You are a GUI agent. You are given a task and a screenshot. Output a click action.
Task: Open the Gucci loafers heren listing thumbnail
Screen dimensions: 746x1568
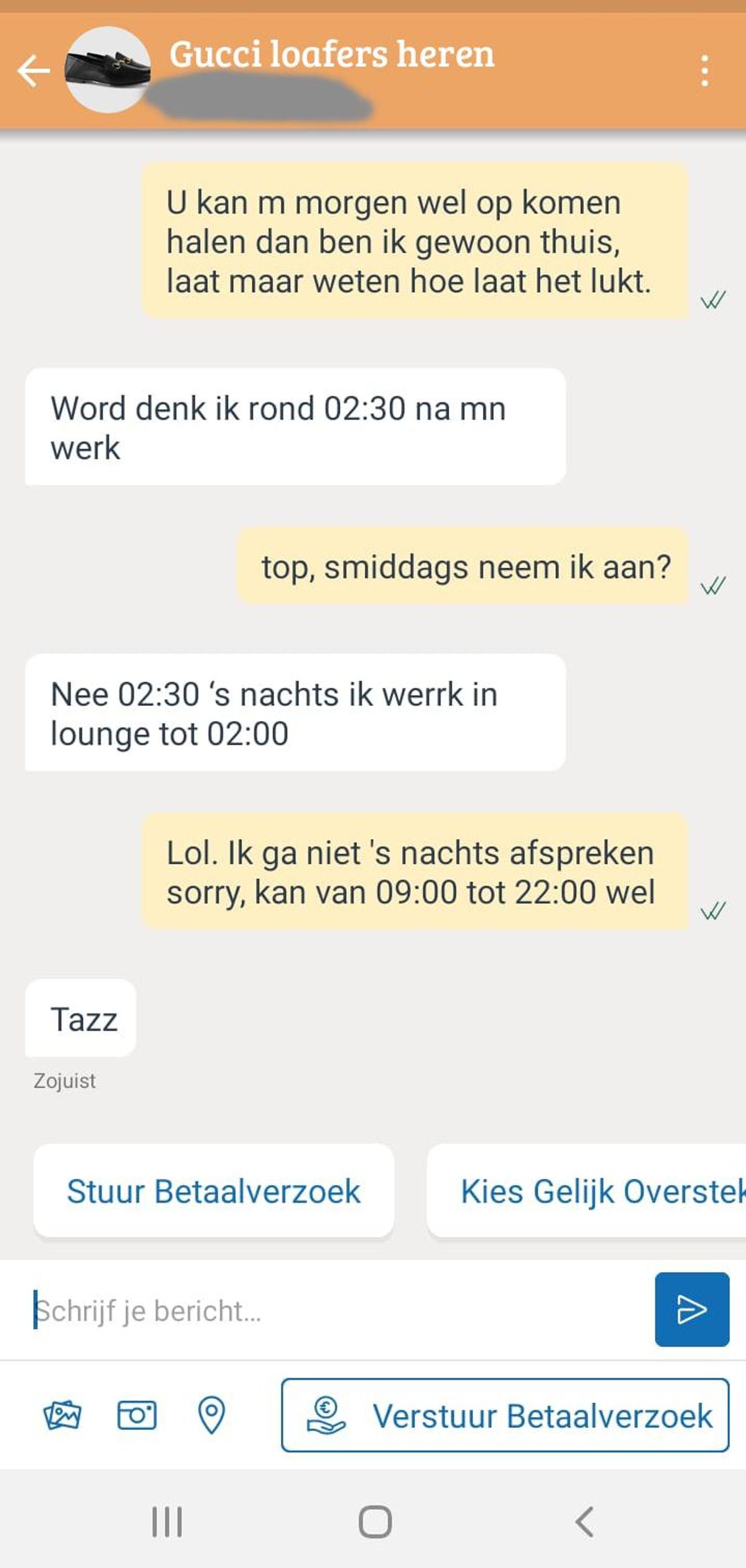108,70
